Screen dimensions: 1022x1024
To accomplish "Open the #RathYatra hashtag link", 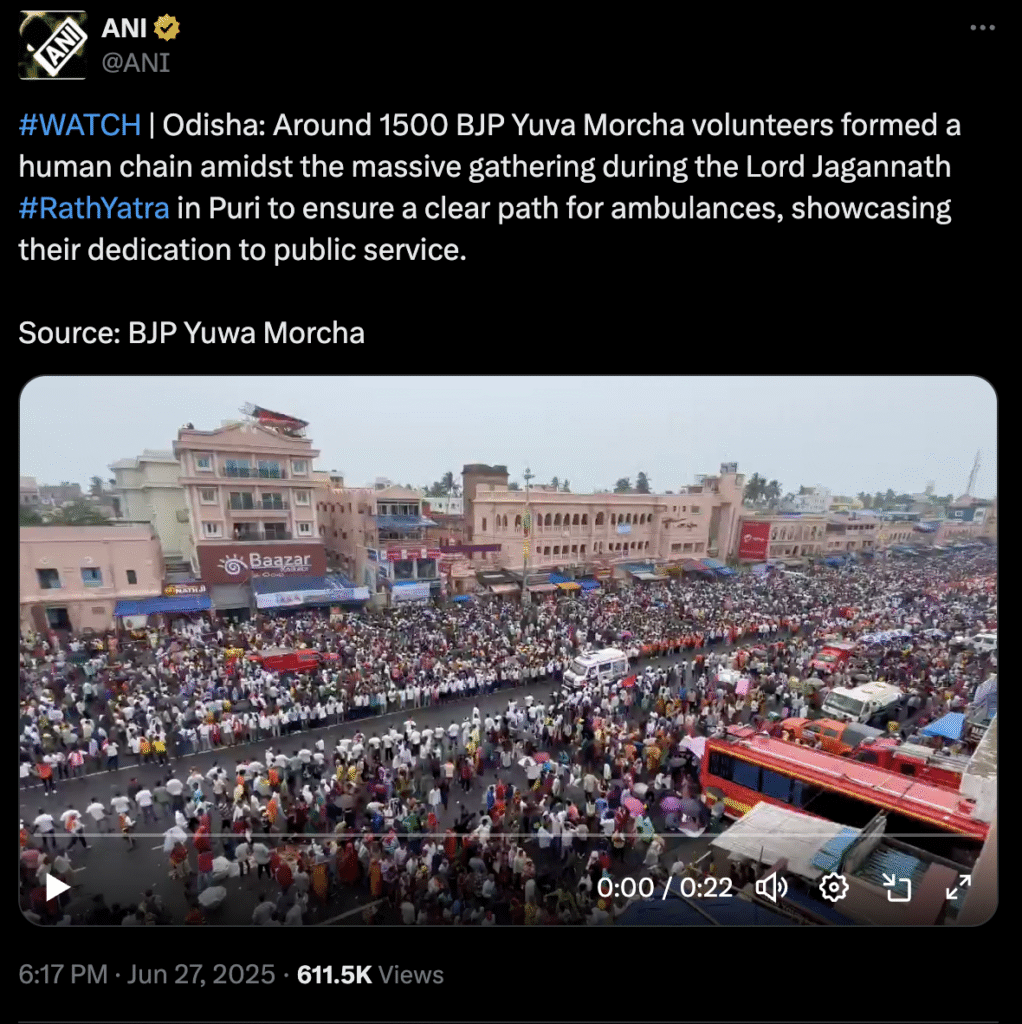I will tap(94, 209).
